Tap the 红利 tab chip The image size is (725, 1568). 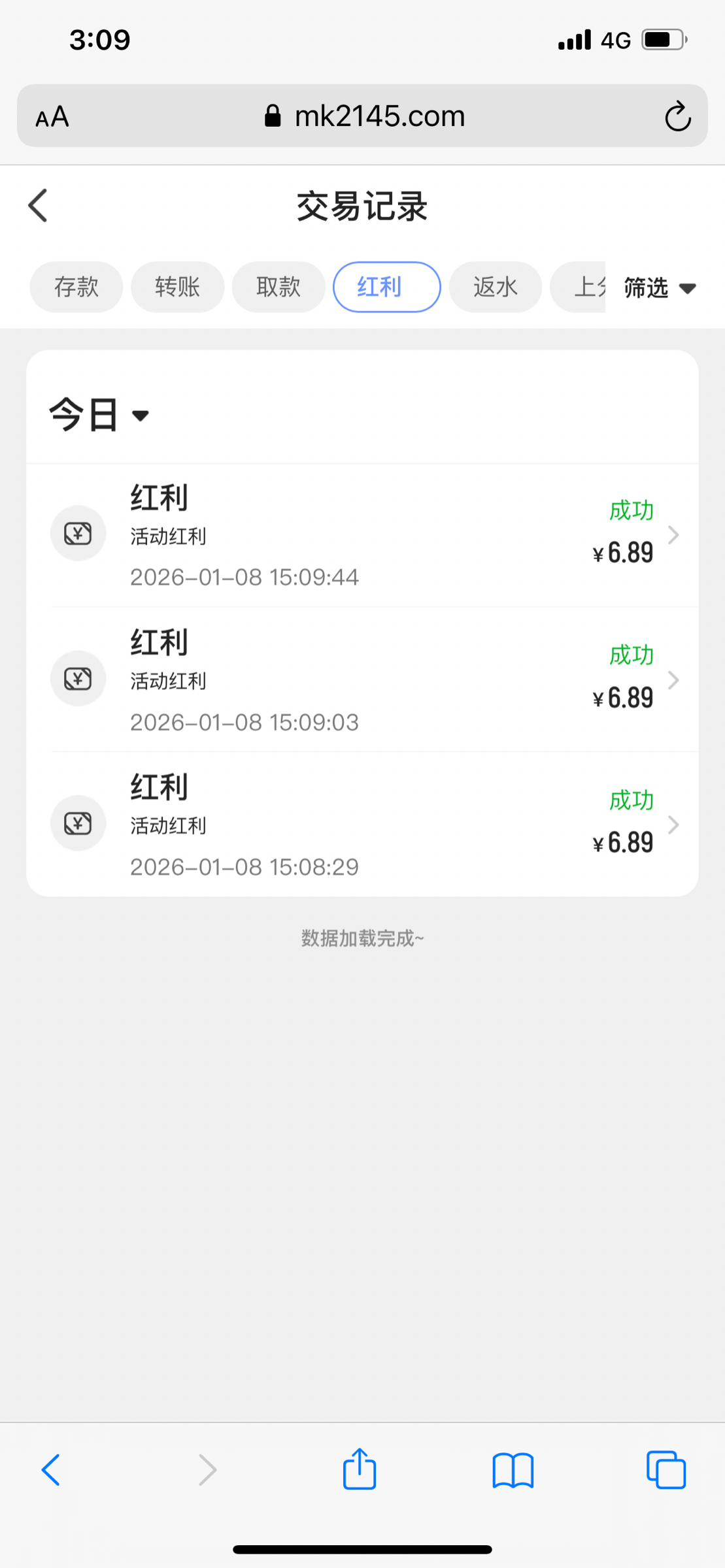click(x=386, y=287)
